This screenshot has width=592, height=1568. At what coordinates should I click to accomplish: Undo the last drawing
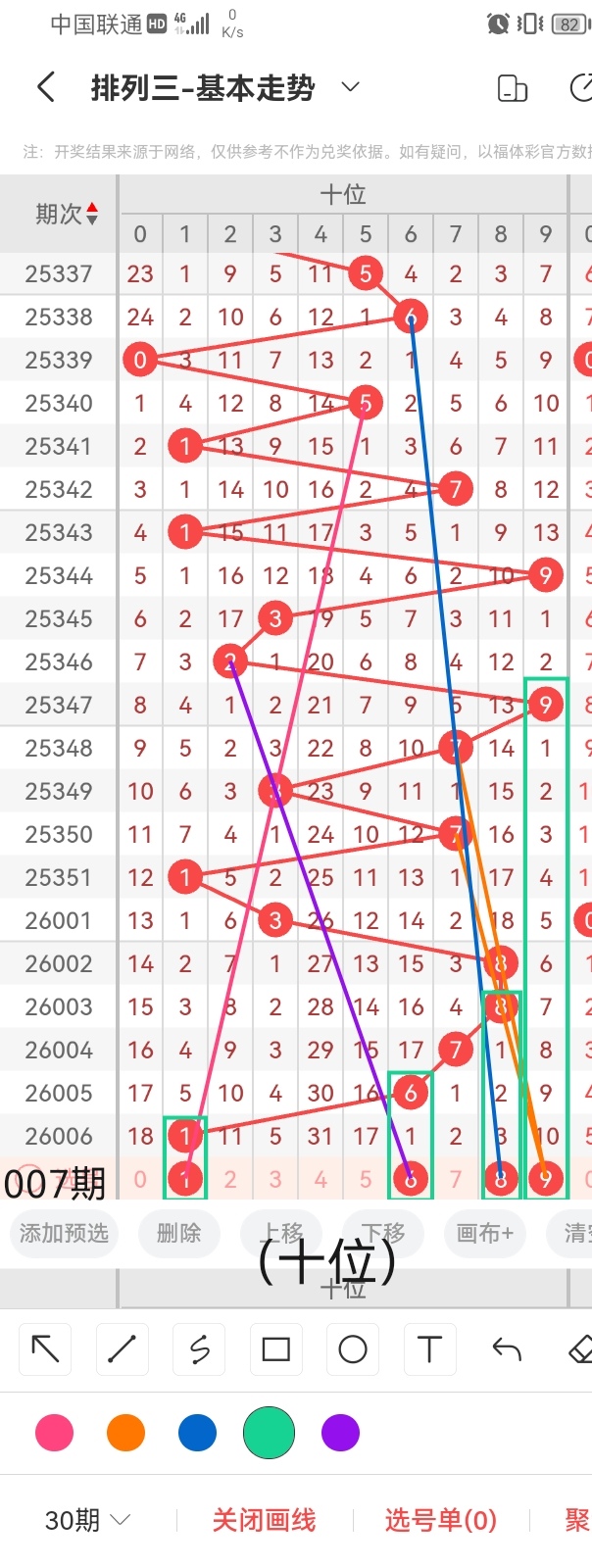507,1349
